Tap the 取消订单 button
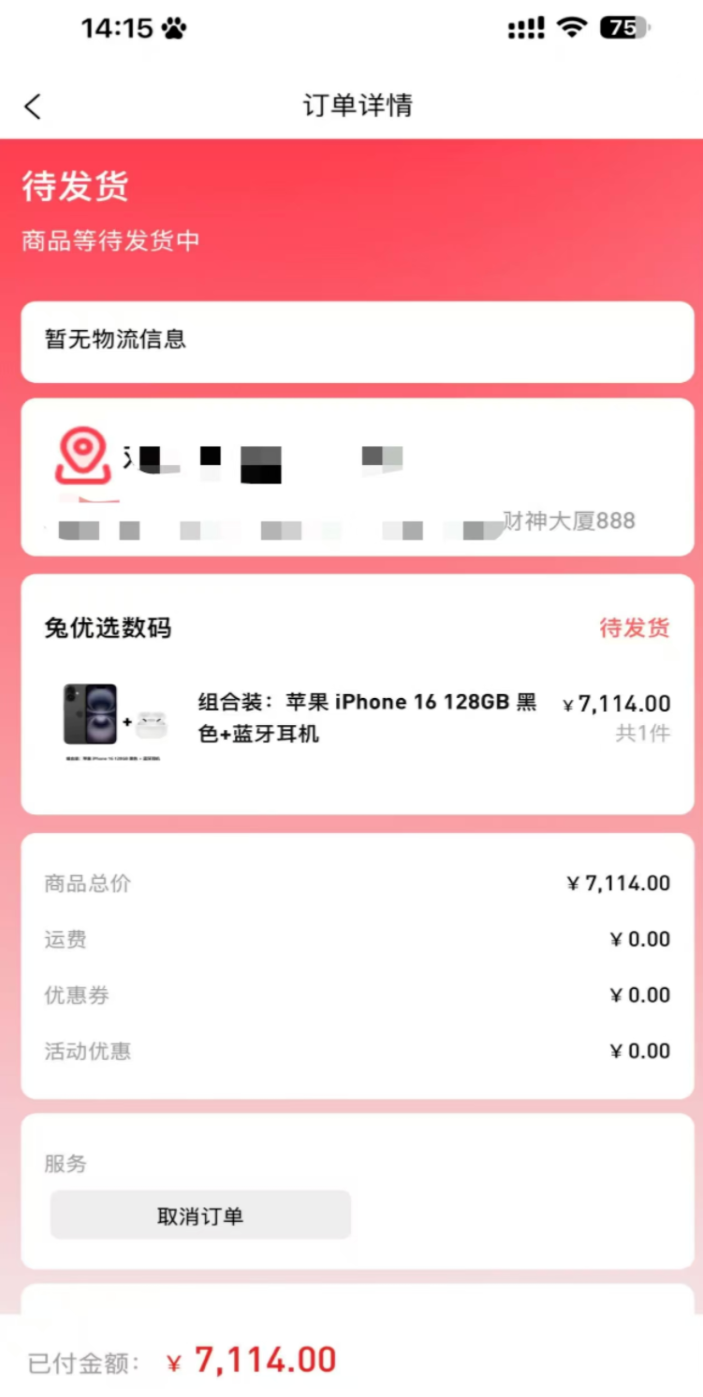The image size is (703, 1397). (x=200, y=1216)
